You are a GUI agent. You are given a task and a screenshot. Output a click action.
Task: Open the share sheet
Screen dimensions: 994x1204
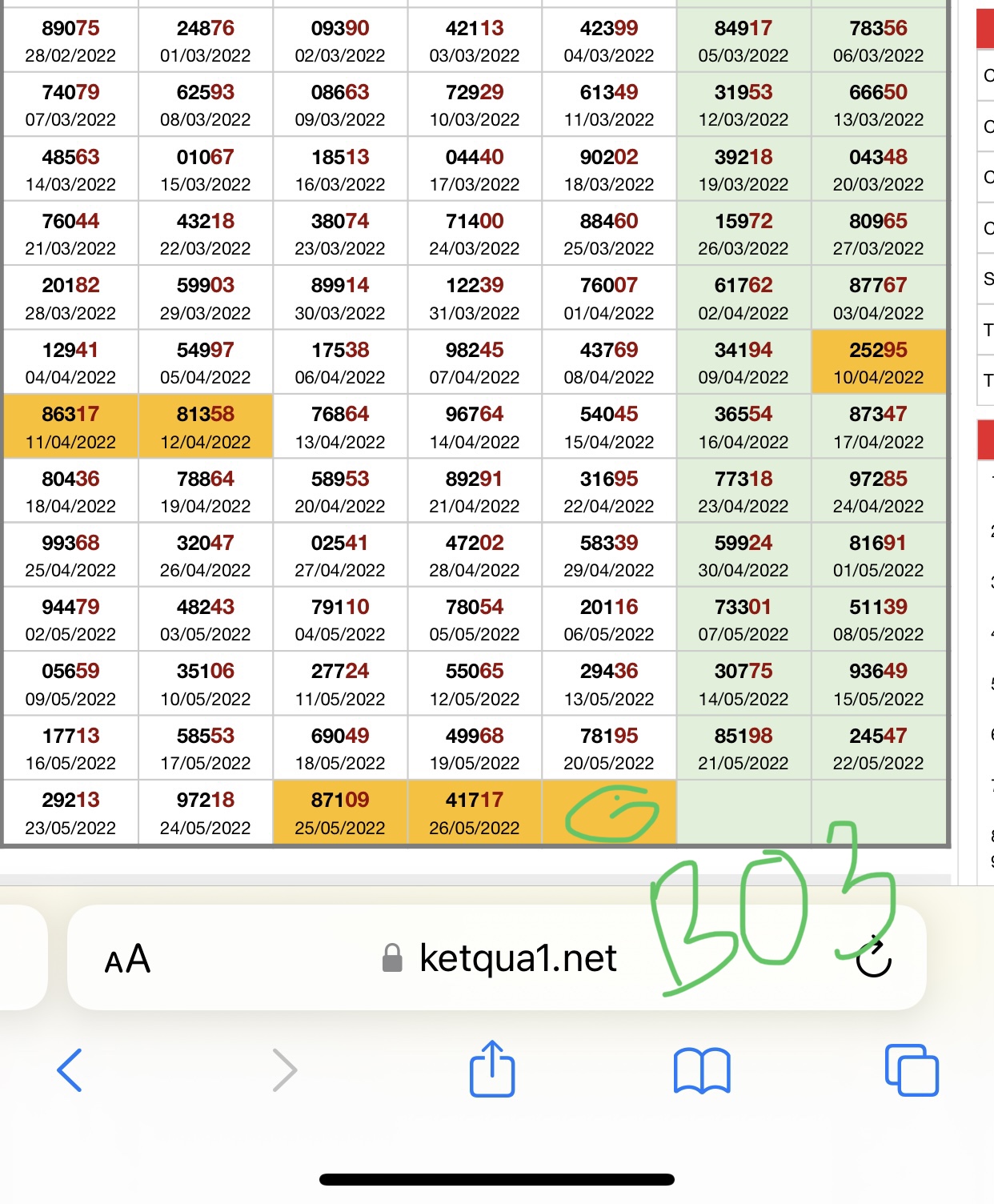click(491, 1070)
